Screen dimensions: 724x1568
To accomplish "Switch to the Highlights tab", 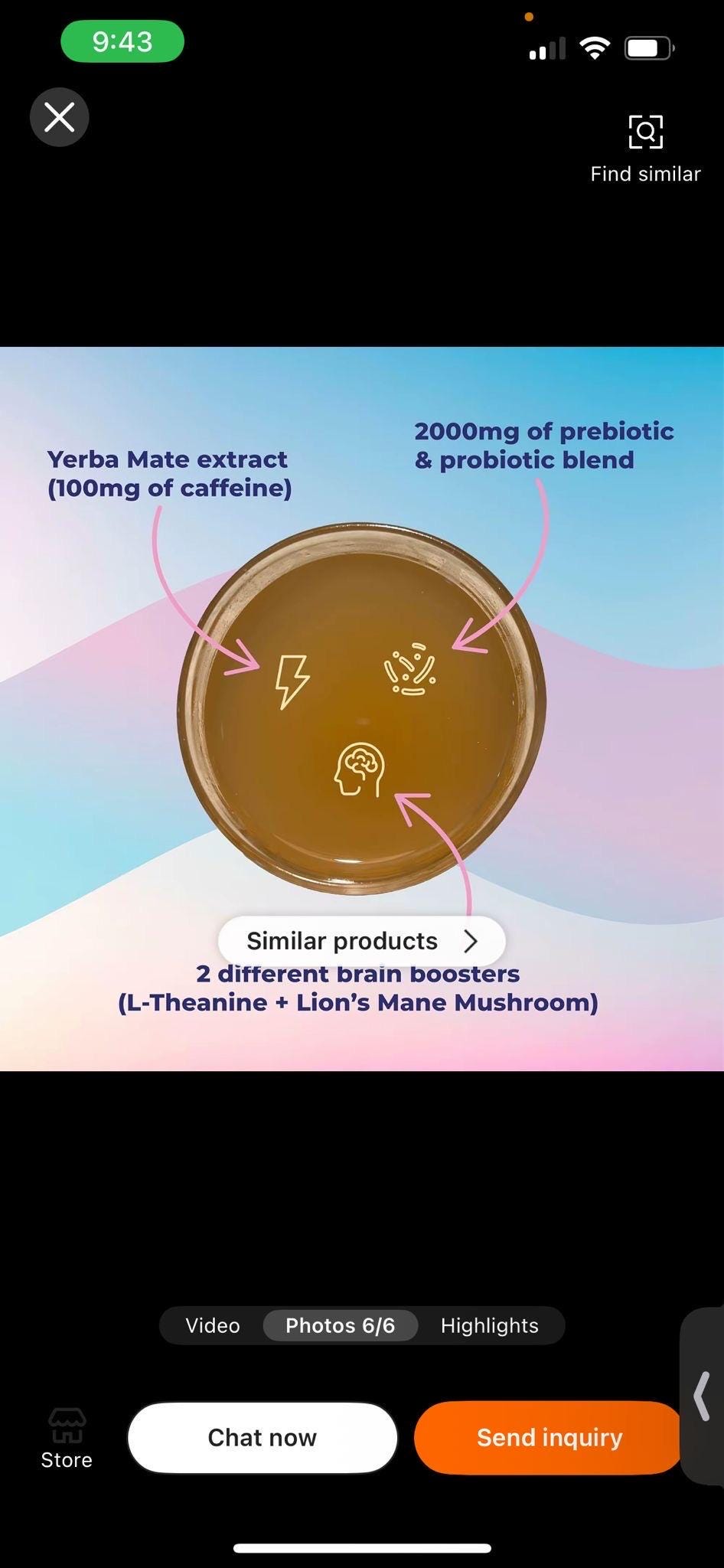I will [489, 1325].
